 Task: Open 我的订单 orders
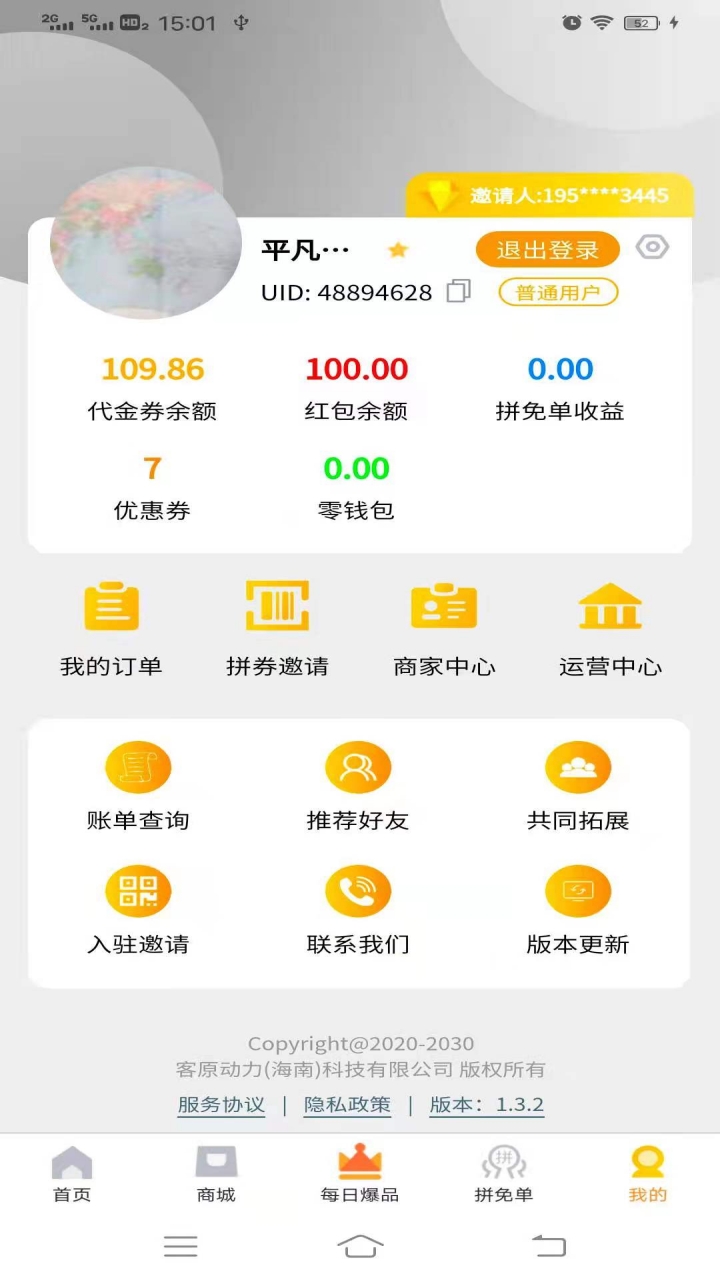(111, 630)
